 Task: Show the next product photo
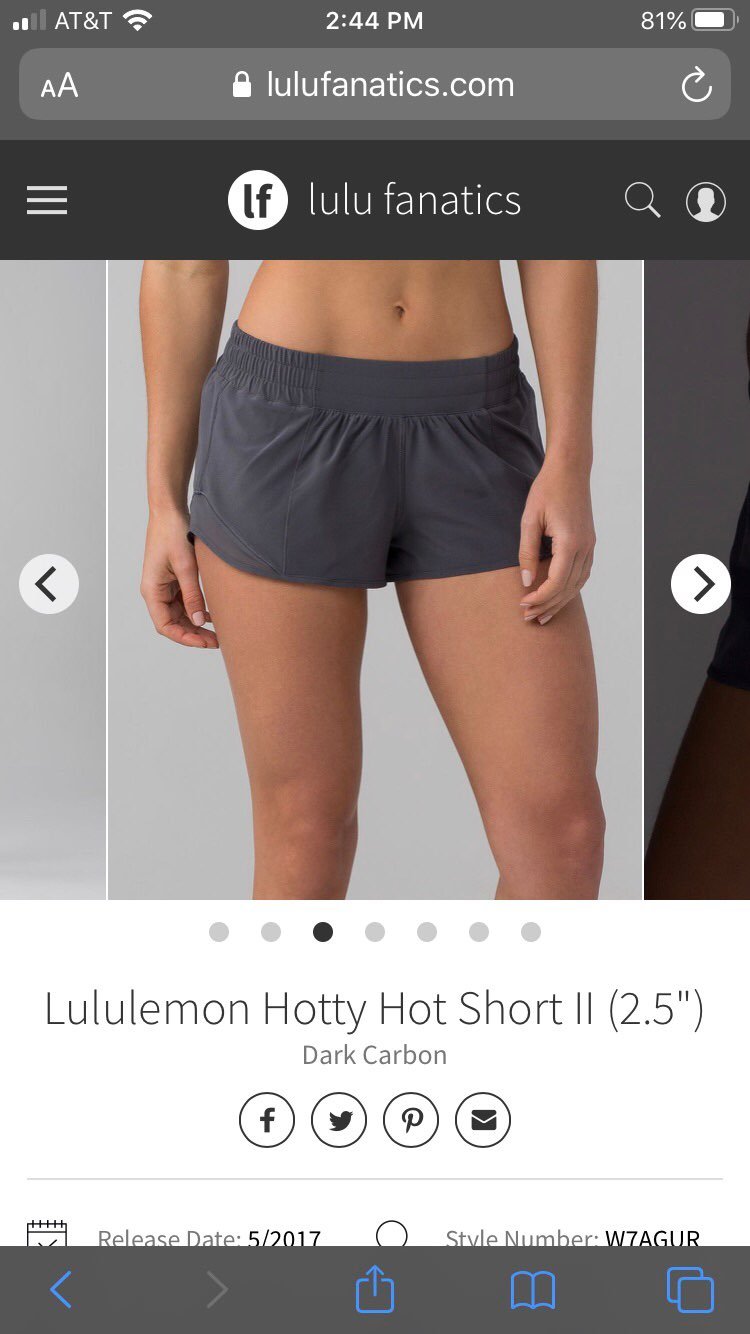coord(701,583)
